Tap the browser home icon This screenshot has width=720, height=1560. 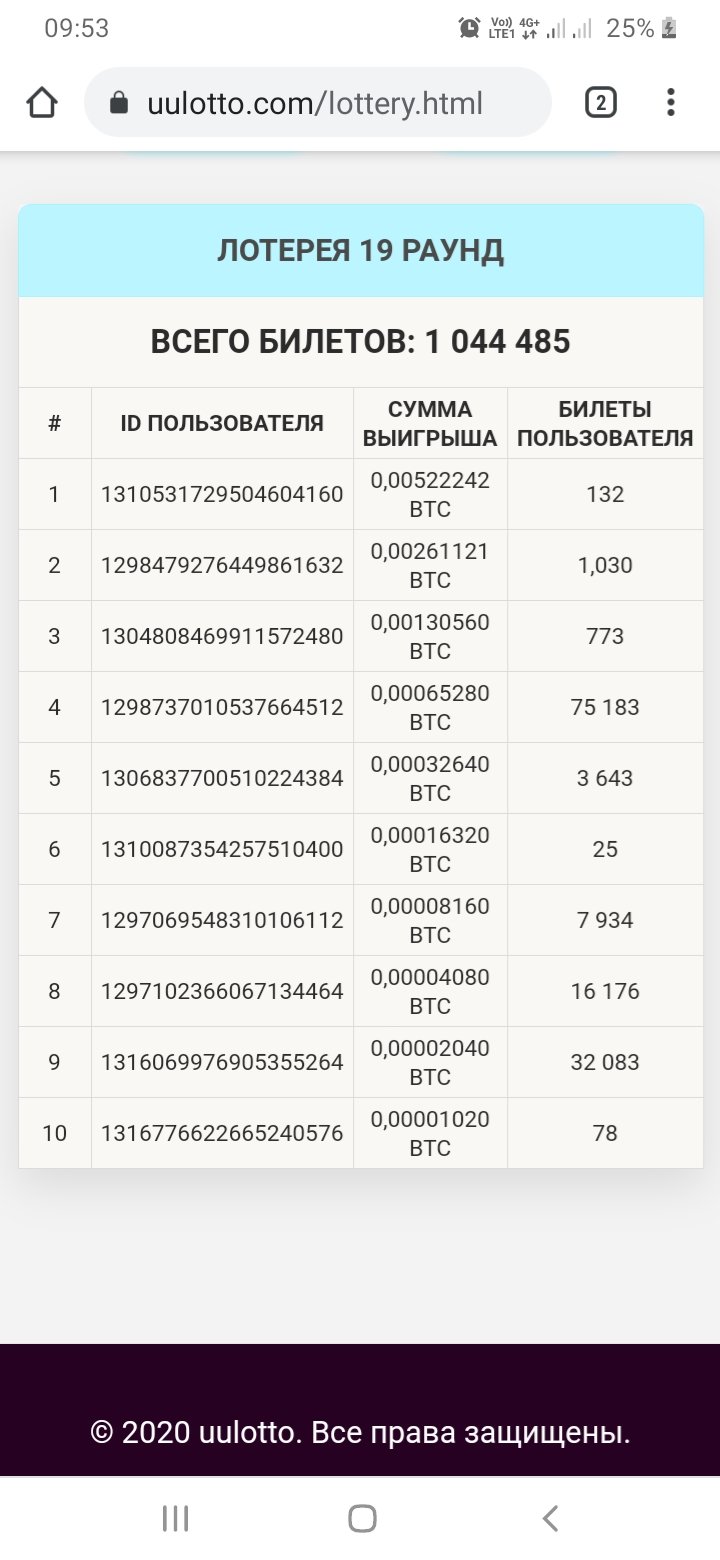click(x=42, y=102)
